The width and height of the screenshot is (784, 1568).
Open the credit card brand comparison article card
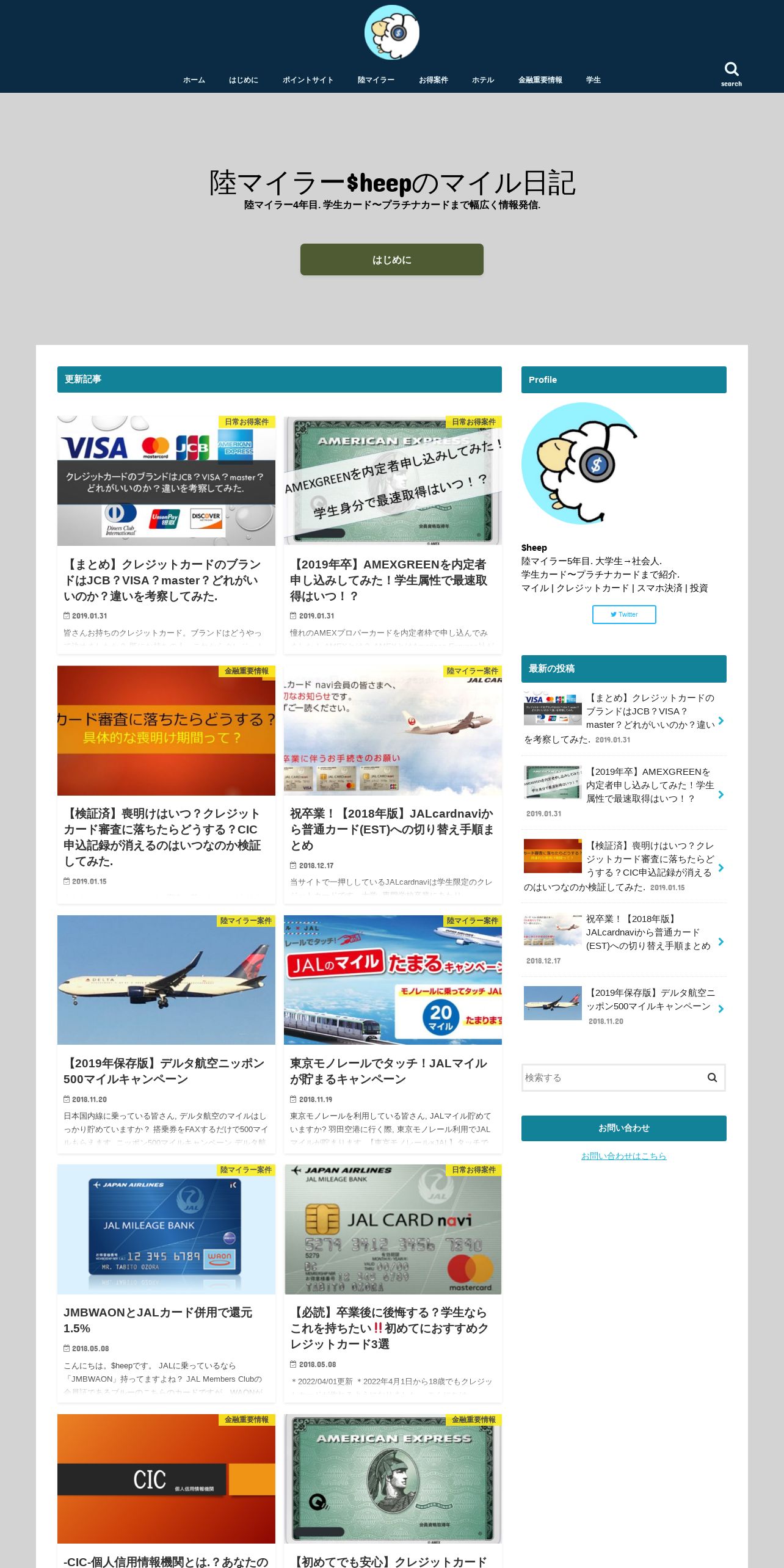click(x=166, y=534)
